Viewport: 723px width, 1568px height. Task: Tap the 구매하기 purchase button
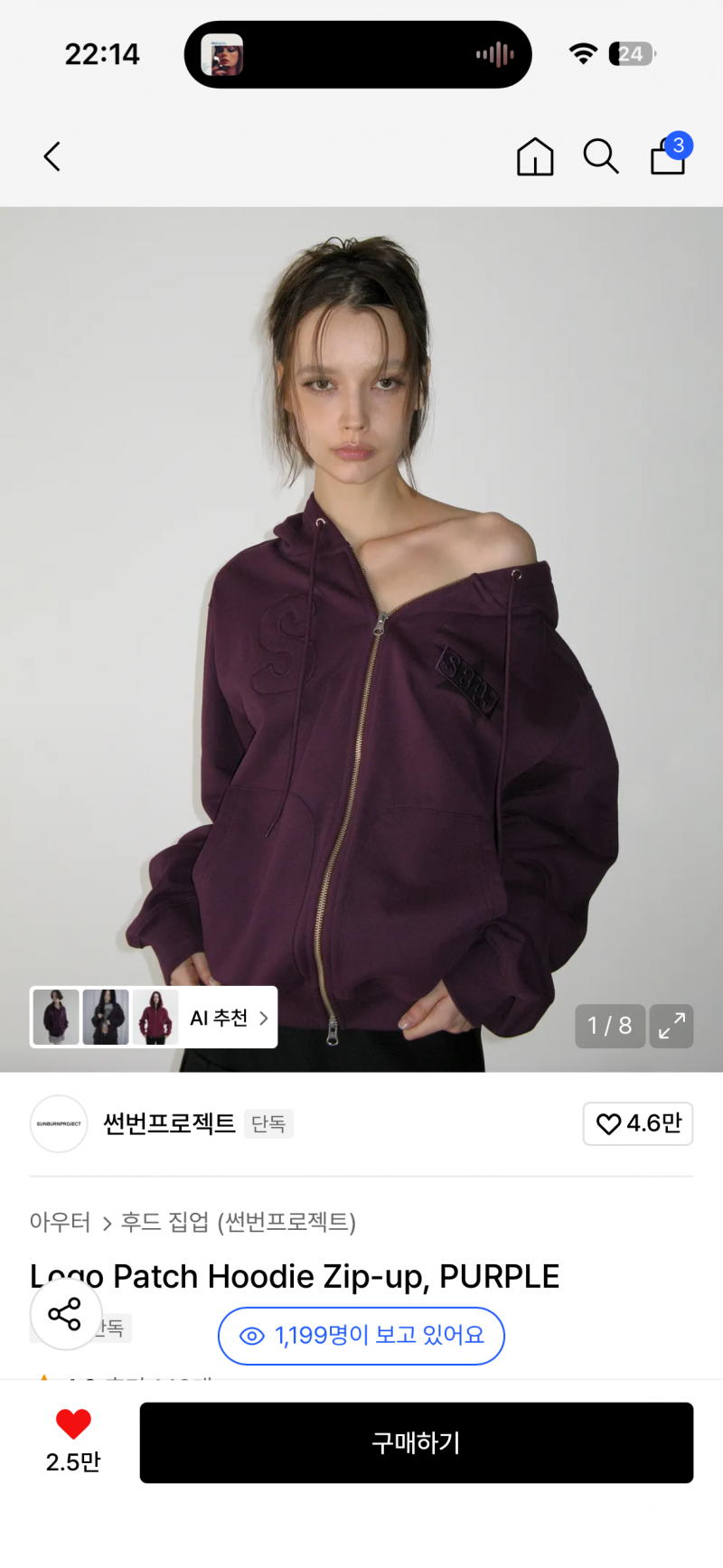tap(416, 1442)
